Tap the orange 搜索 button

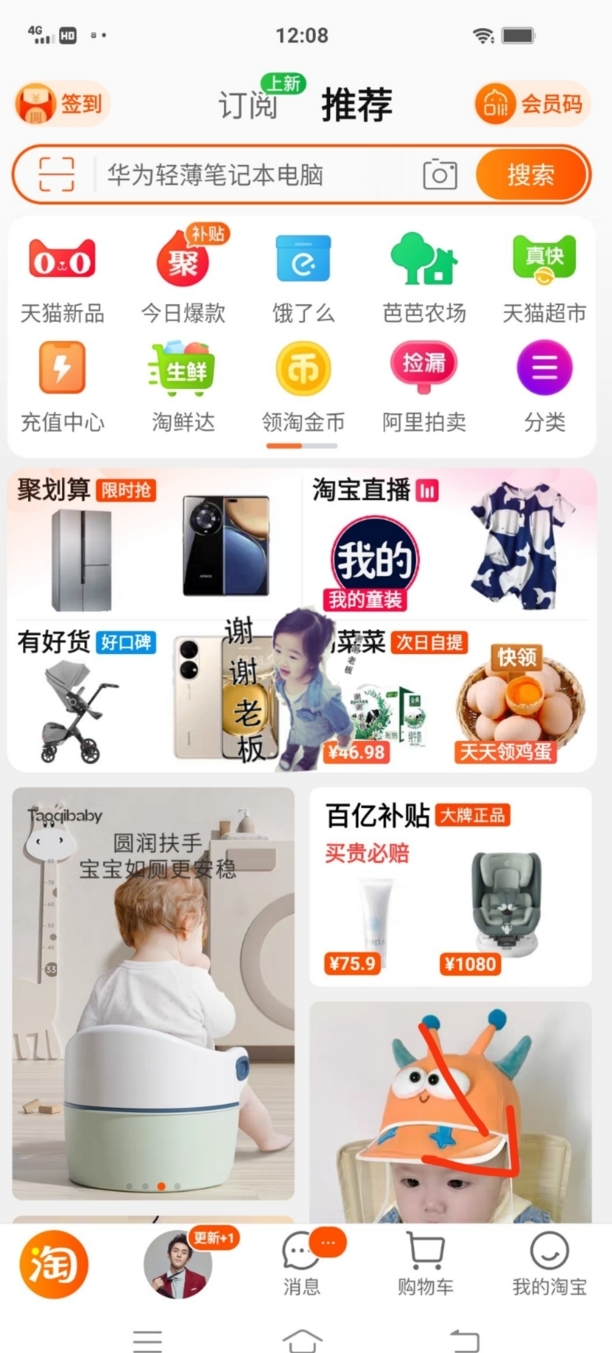click(531, 175)
